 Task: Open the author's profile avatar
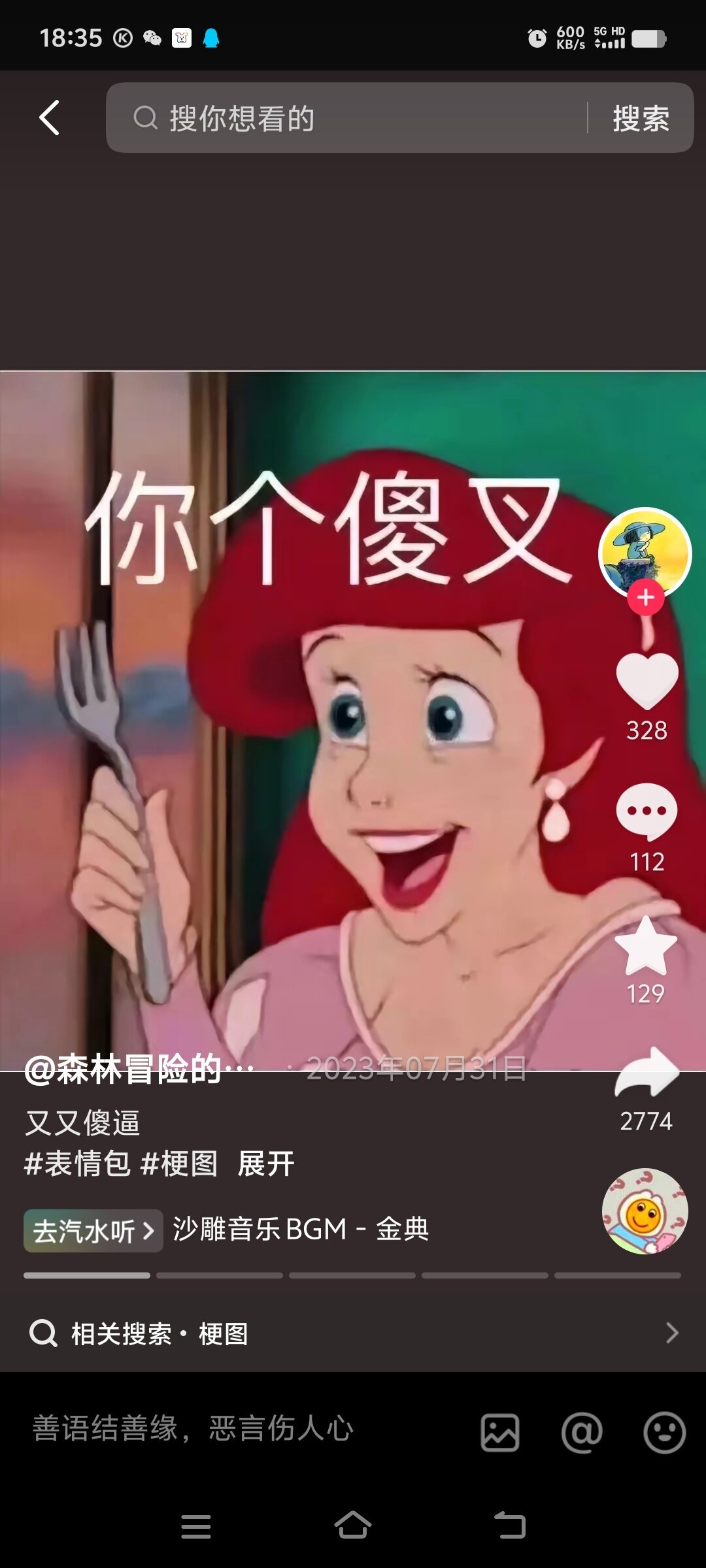(645, 553)
